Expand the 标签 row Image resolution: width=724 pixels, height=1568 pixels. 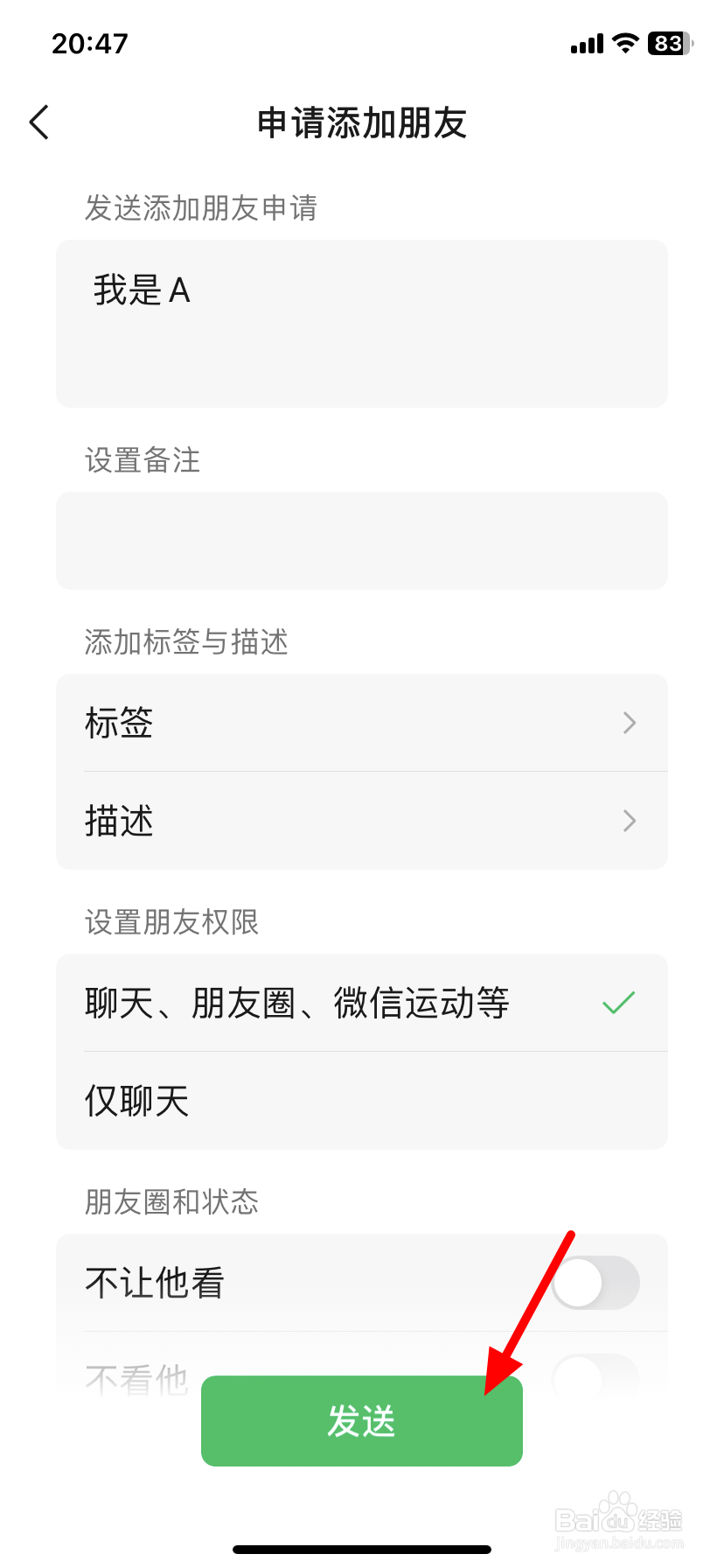tap(361, 723)
